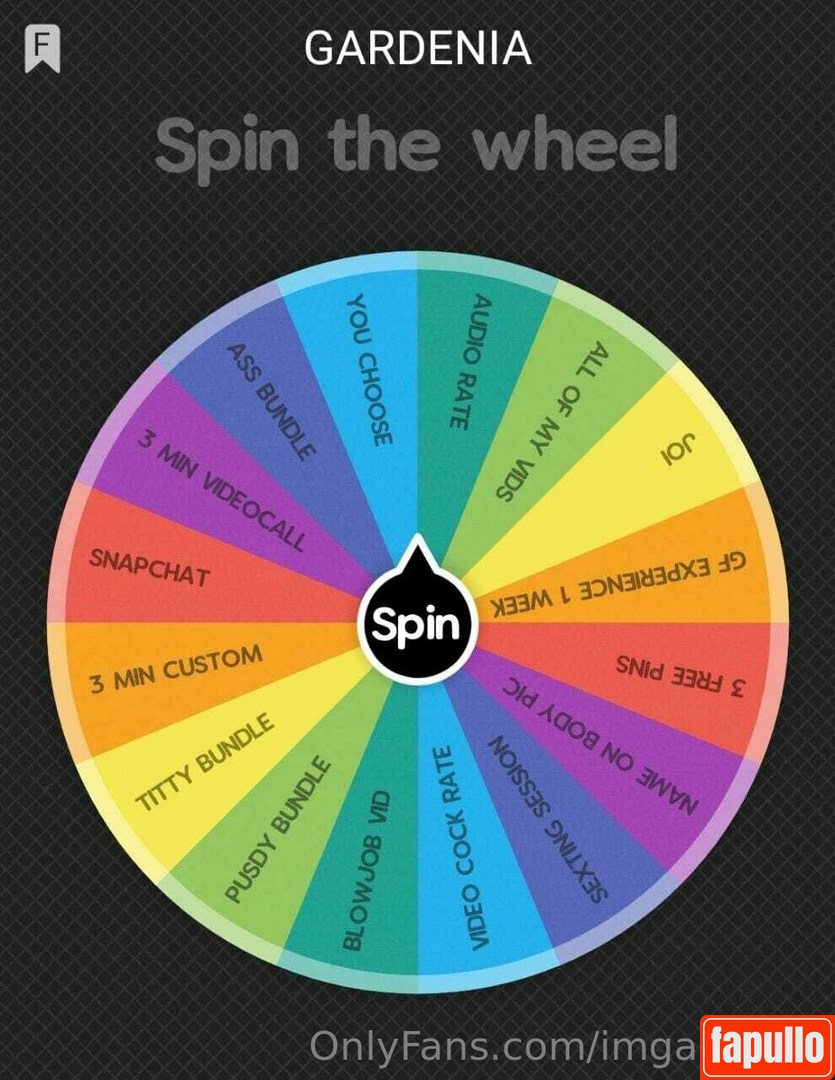Open the bookmark icon marked with F
Image resolution: width=835 pixels, height=1080 pixels.
pyautogui.click(x=42, y=48)
